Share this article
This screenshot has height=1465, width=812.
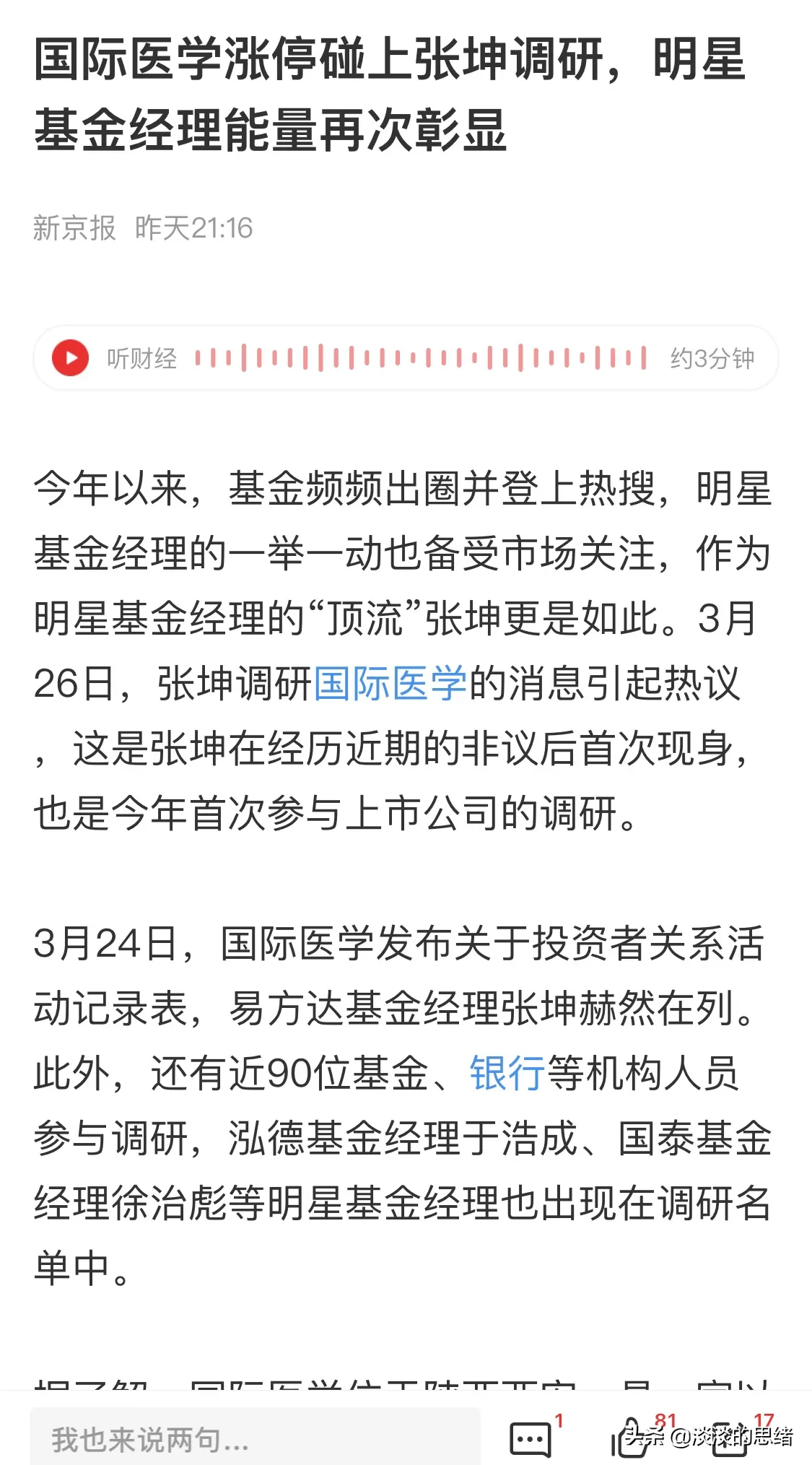[x=730, y=1440]
